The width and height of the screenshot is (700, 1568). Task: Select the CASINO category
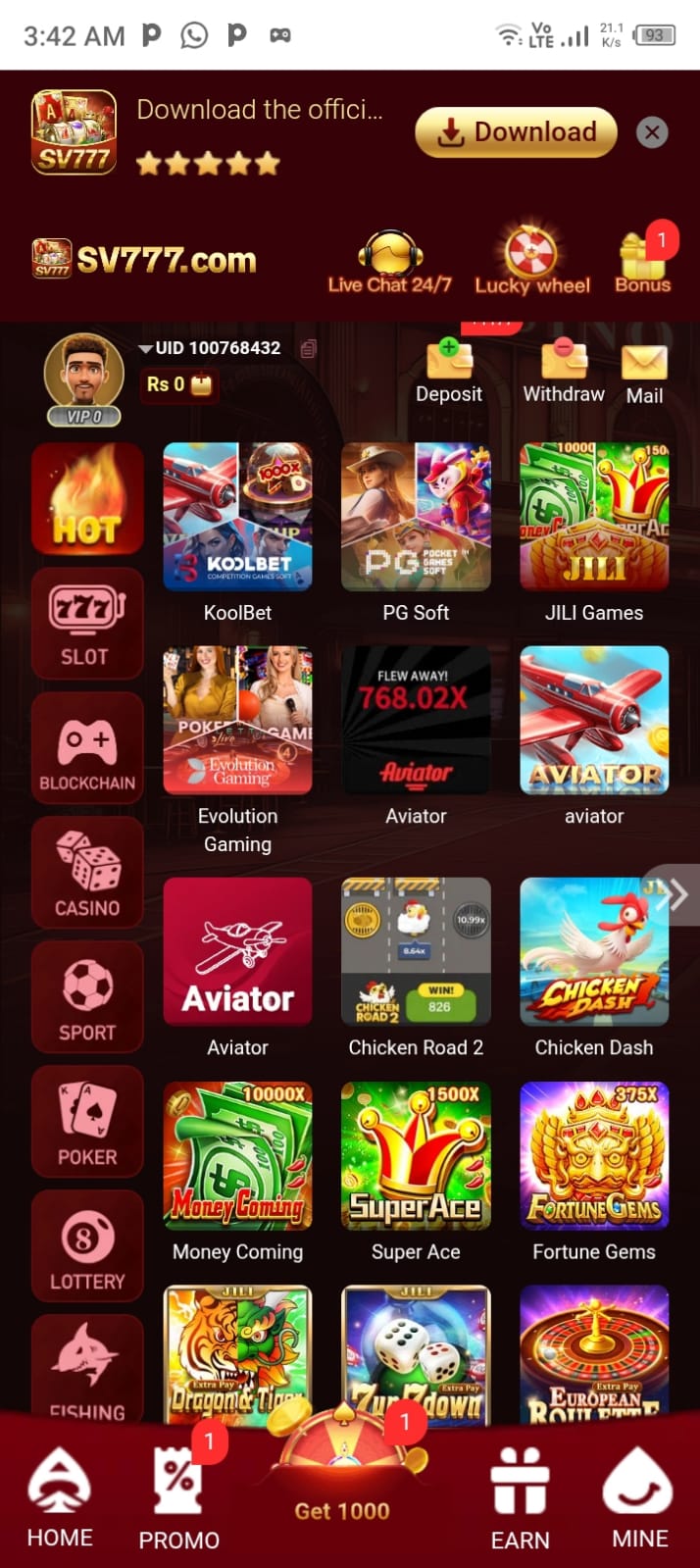(x=86, y=873)
